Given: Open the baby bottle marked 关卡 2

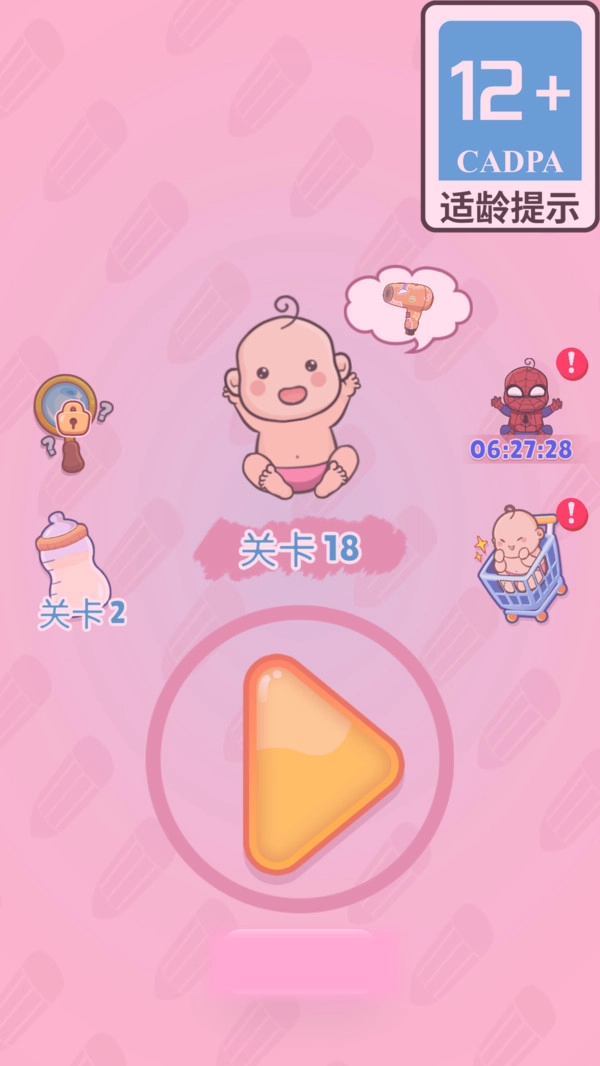Looking at the screenshot, I should [x=74, y=566].
